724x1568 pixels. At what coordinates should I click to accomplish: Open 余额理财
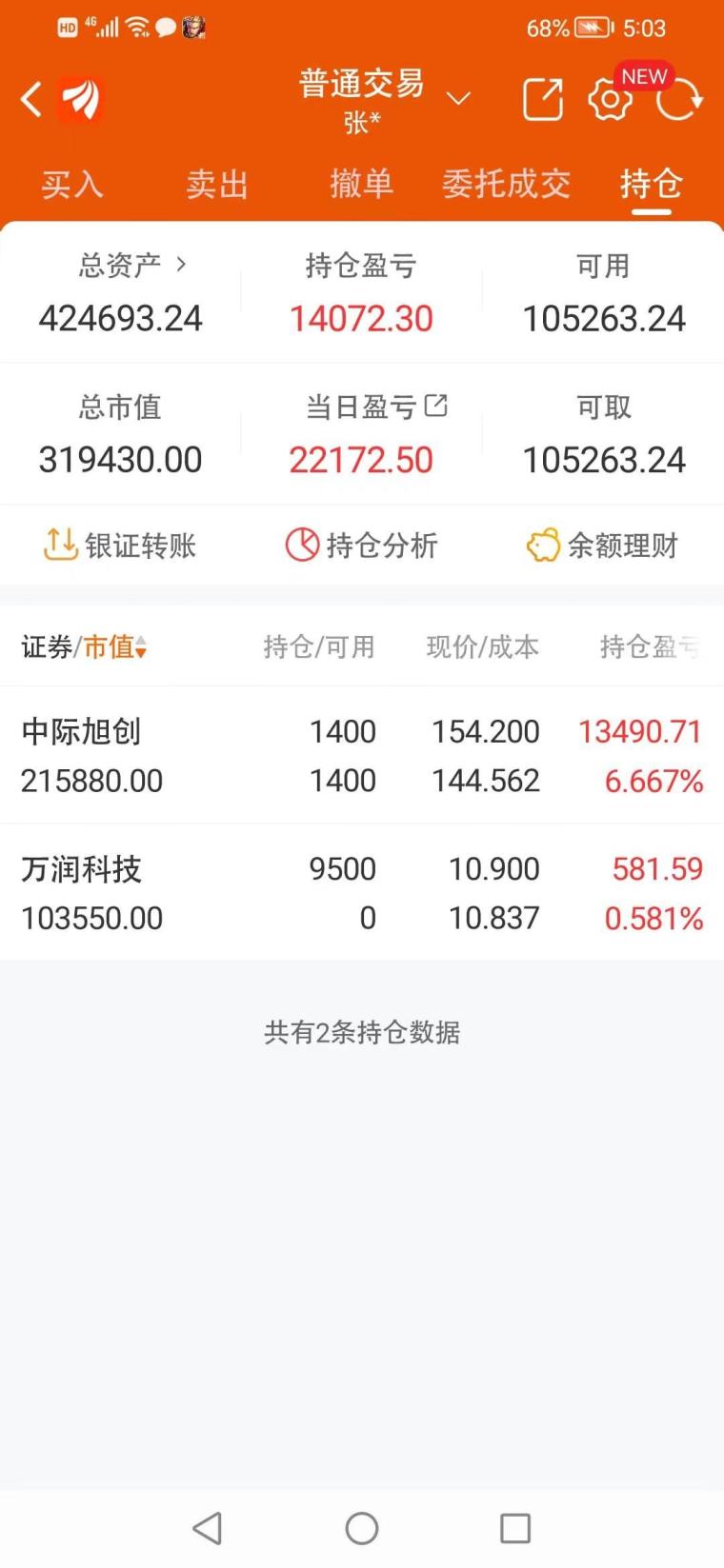(x=602, y=546)
